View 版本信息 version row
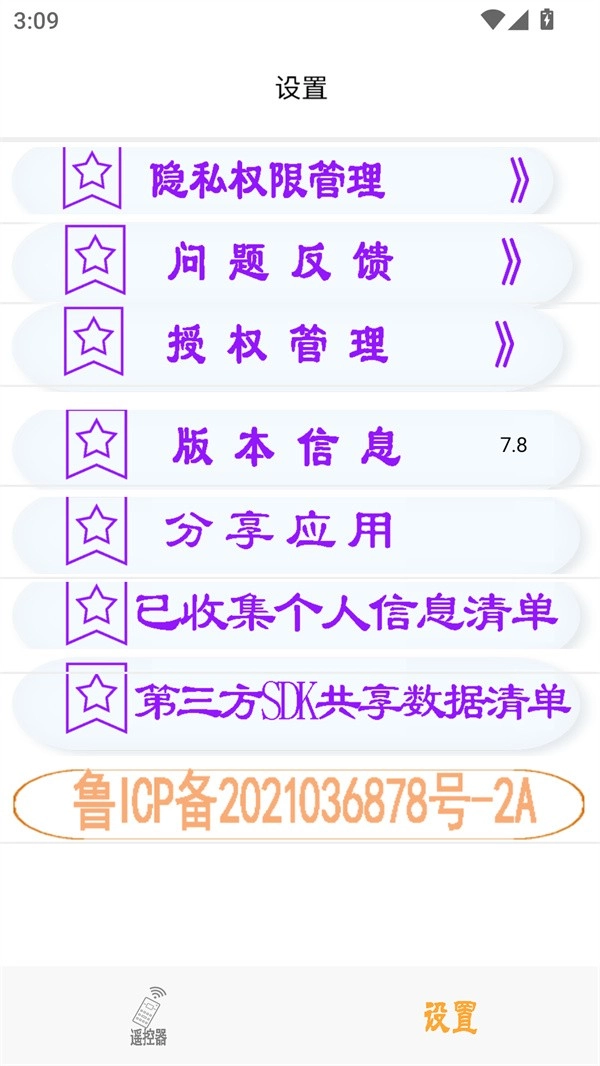This screenshot has height=1066, width=600. pyautogui.click(x=295, y=447)
